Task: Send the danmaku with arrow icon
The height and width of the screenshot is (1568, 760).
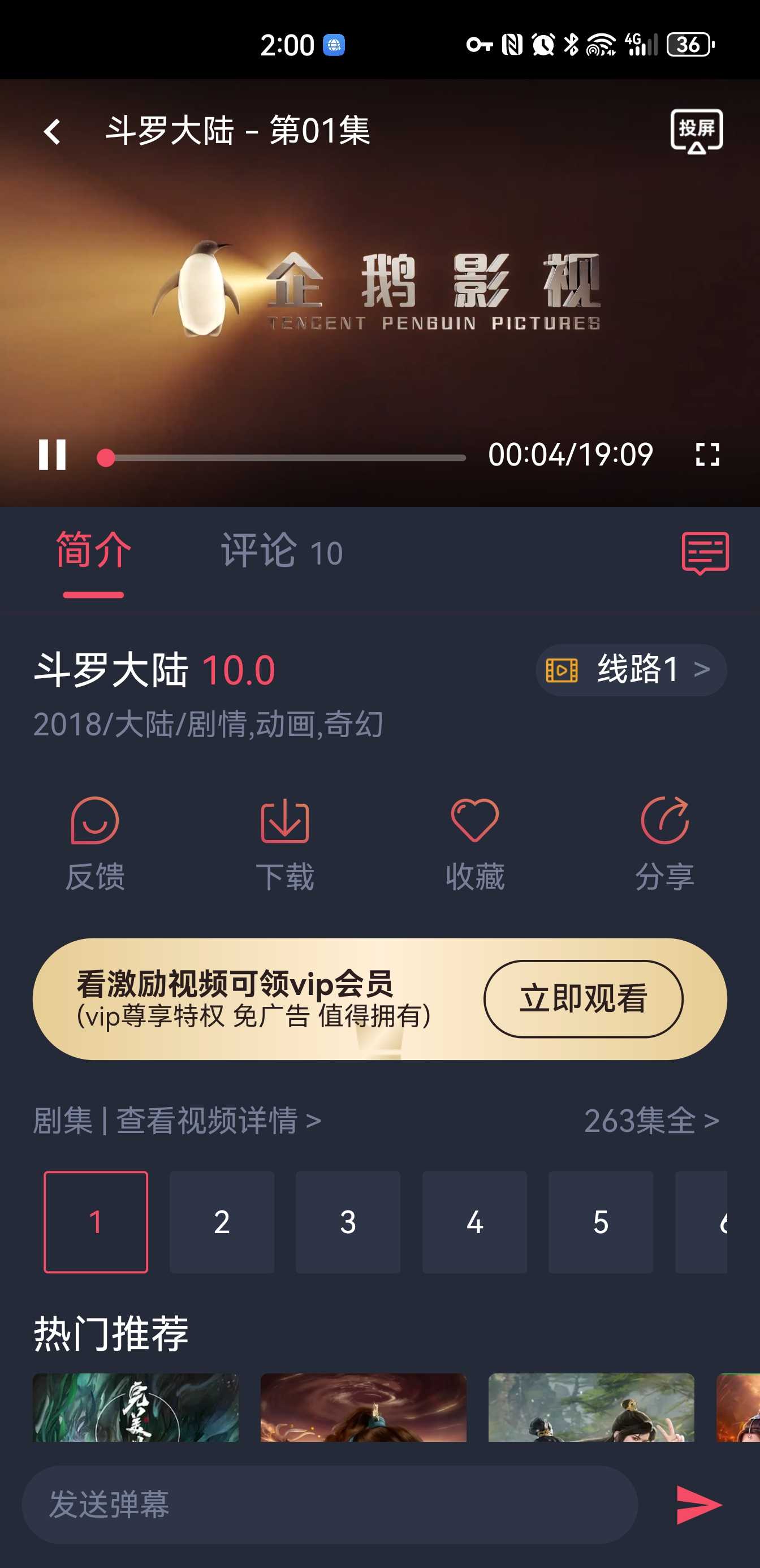Action: click(x=698, y=1504)
